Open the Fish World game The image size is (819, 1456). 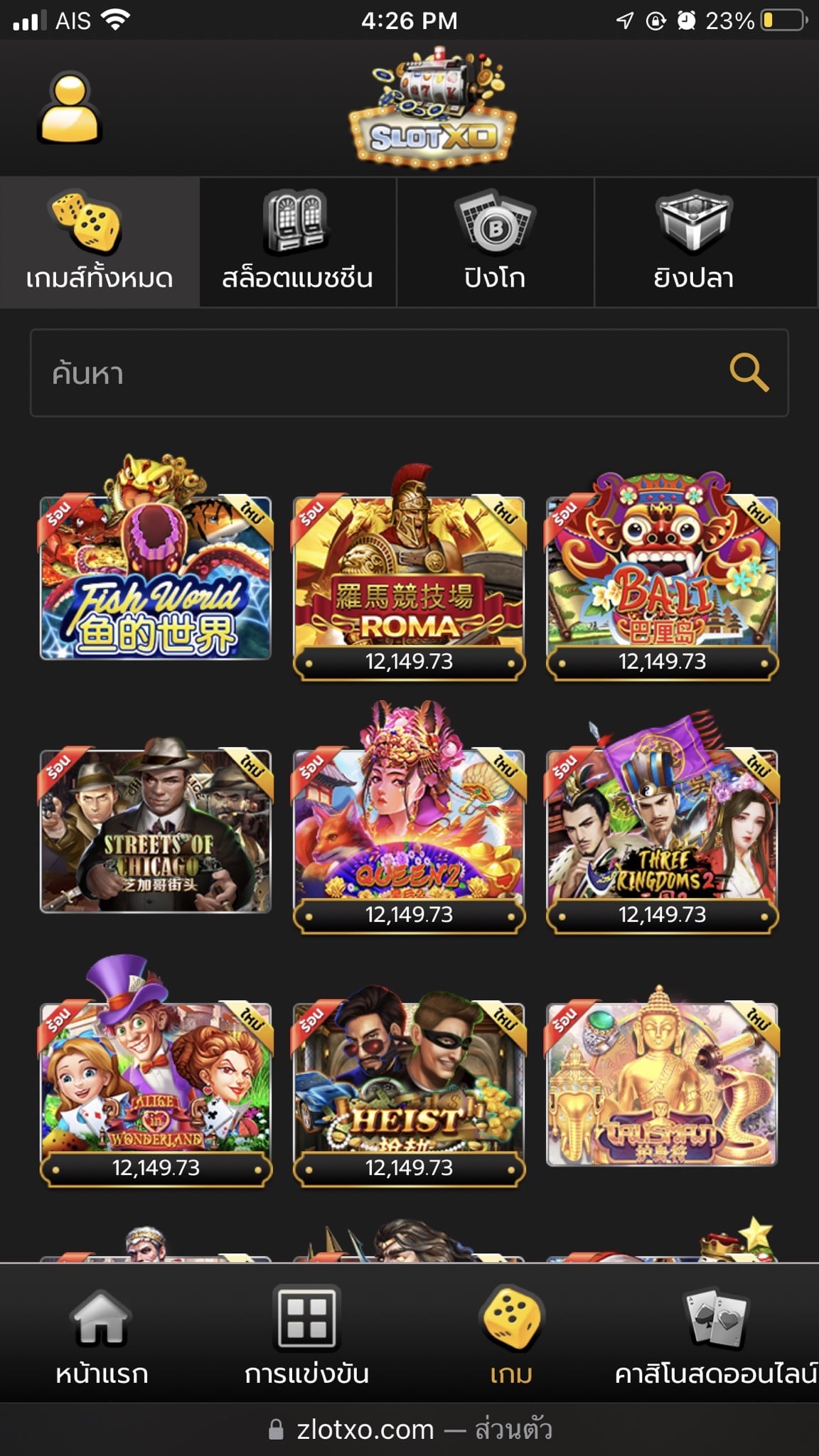156,576
